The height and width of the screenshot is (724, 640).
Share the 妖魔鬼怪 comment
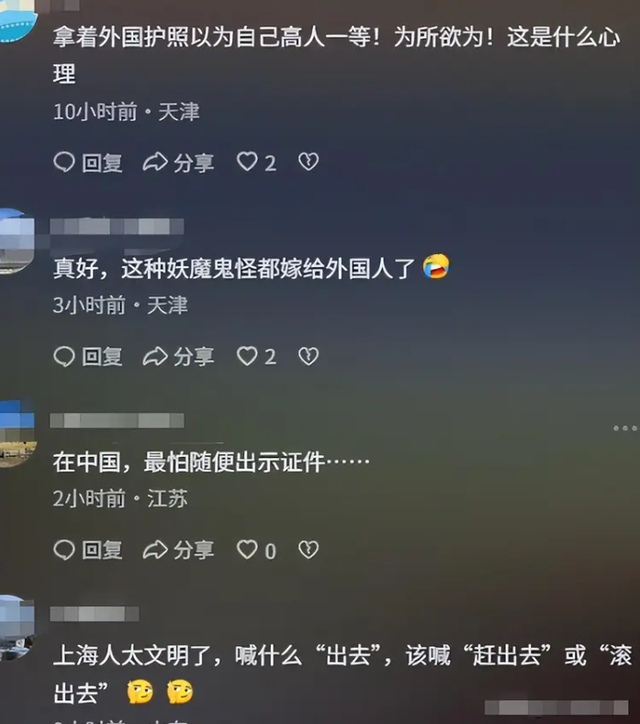click(179, 356)
